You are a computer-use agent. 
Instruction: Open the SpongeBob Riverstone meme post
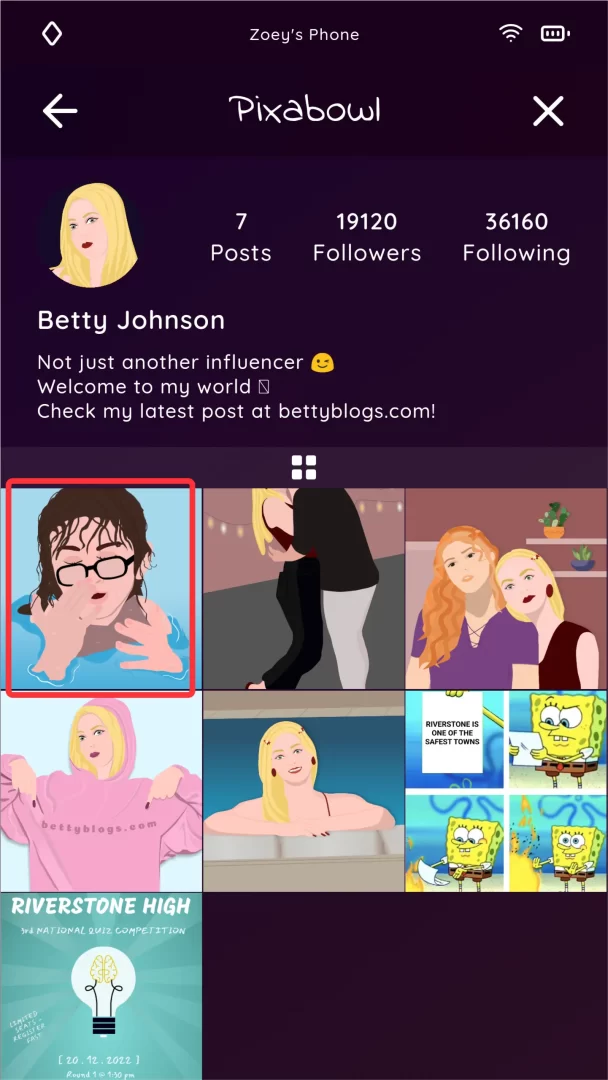506,791
